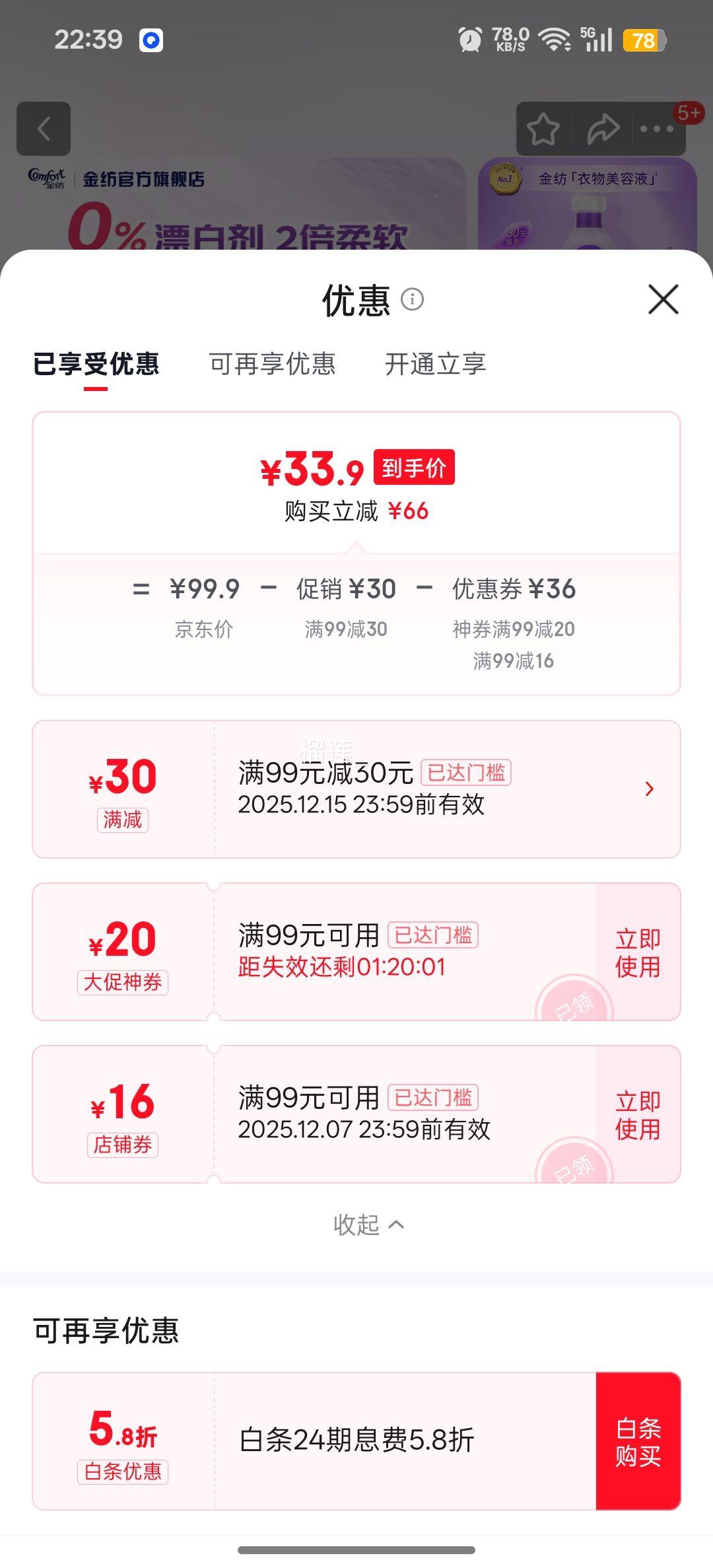Tap the chevron next to 满99元减30元
Viewport: 713px width, 1568px height.
click(x=650, y=788)
